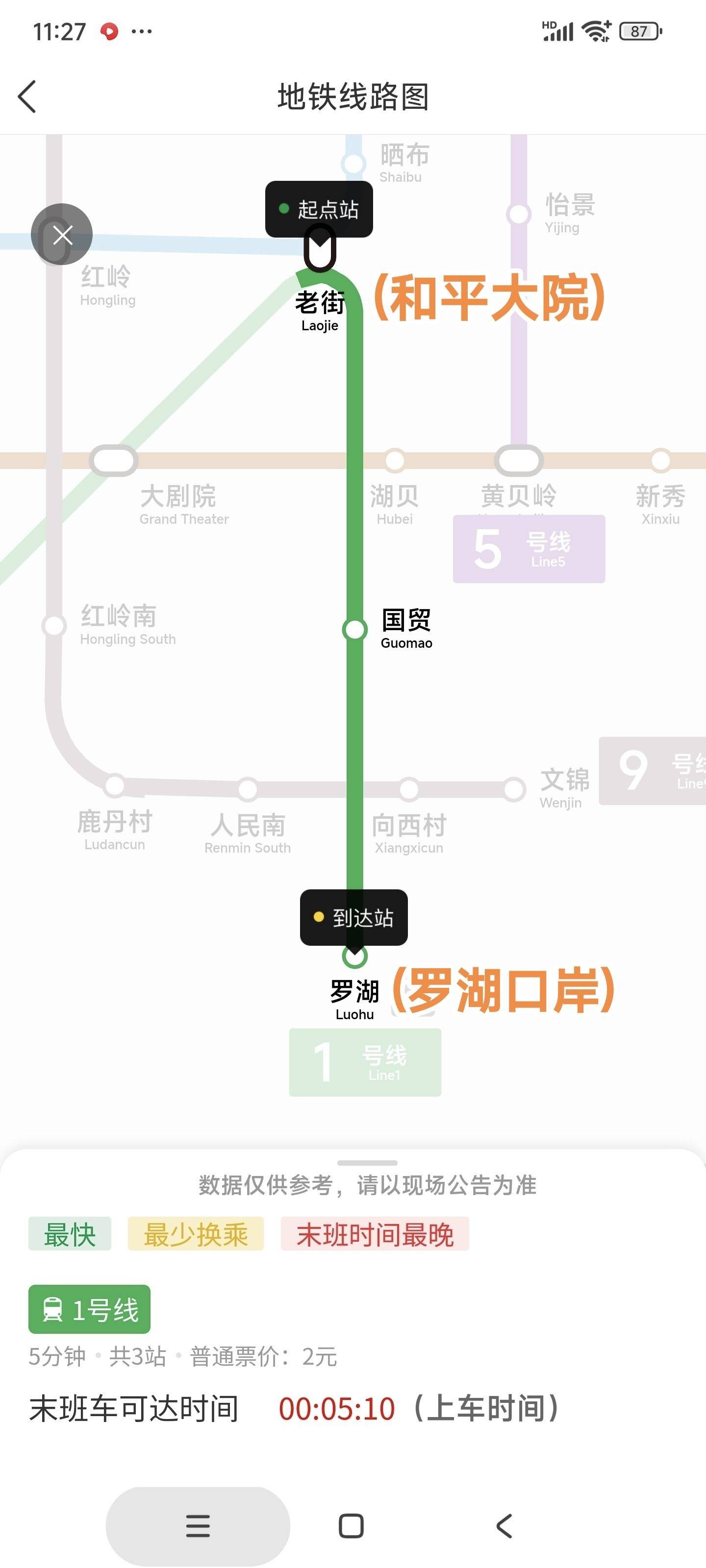Switch to the 末班时间最晚 option
Image resolution: width=706 pixels, height=1568 pixels.
[x=375, y=1234]
